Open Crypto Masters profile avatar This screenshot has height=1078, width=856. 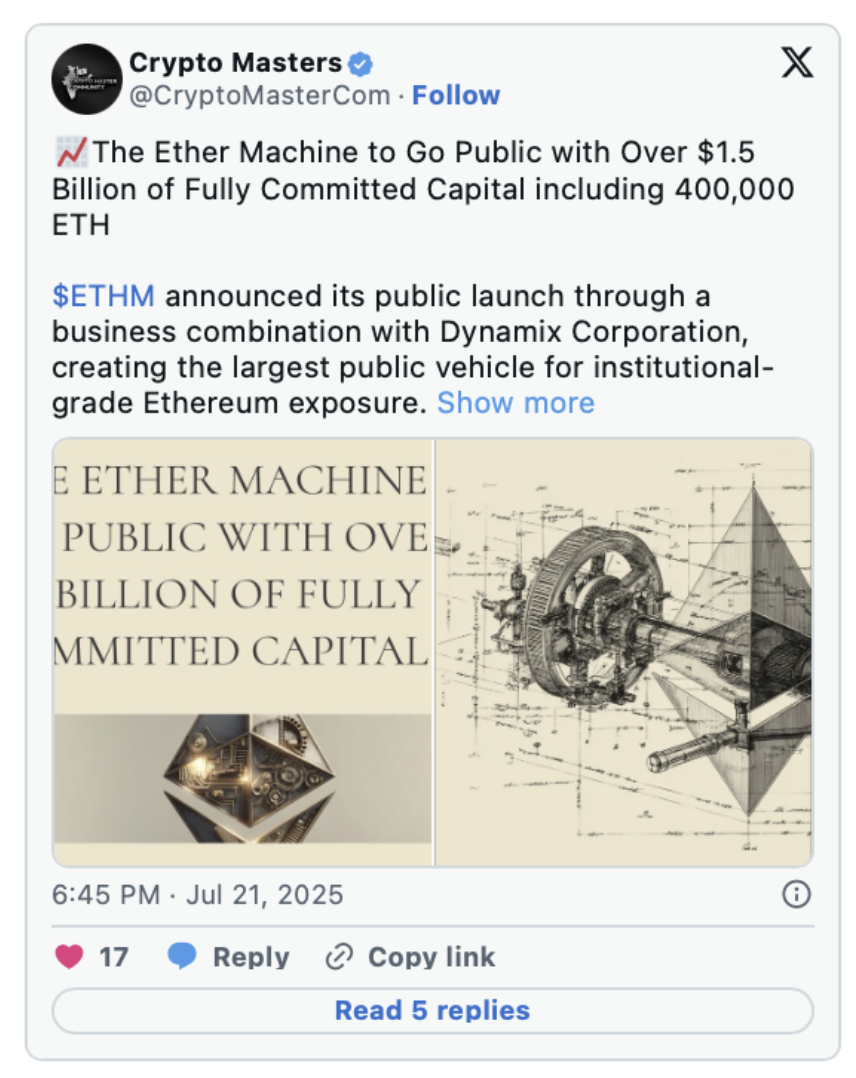87,79
